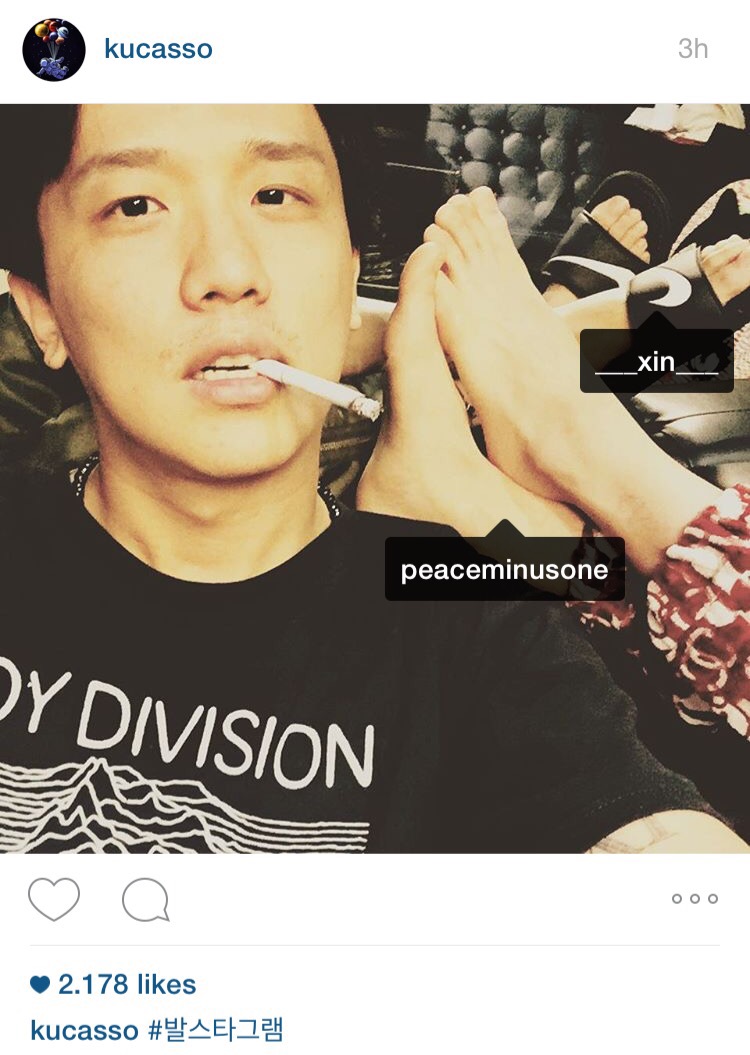Open the peaceminusone tagged profile

tap(504, 570)
